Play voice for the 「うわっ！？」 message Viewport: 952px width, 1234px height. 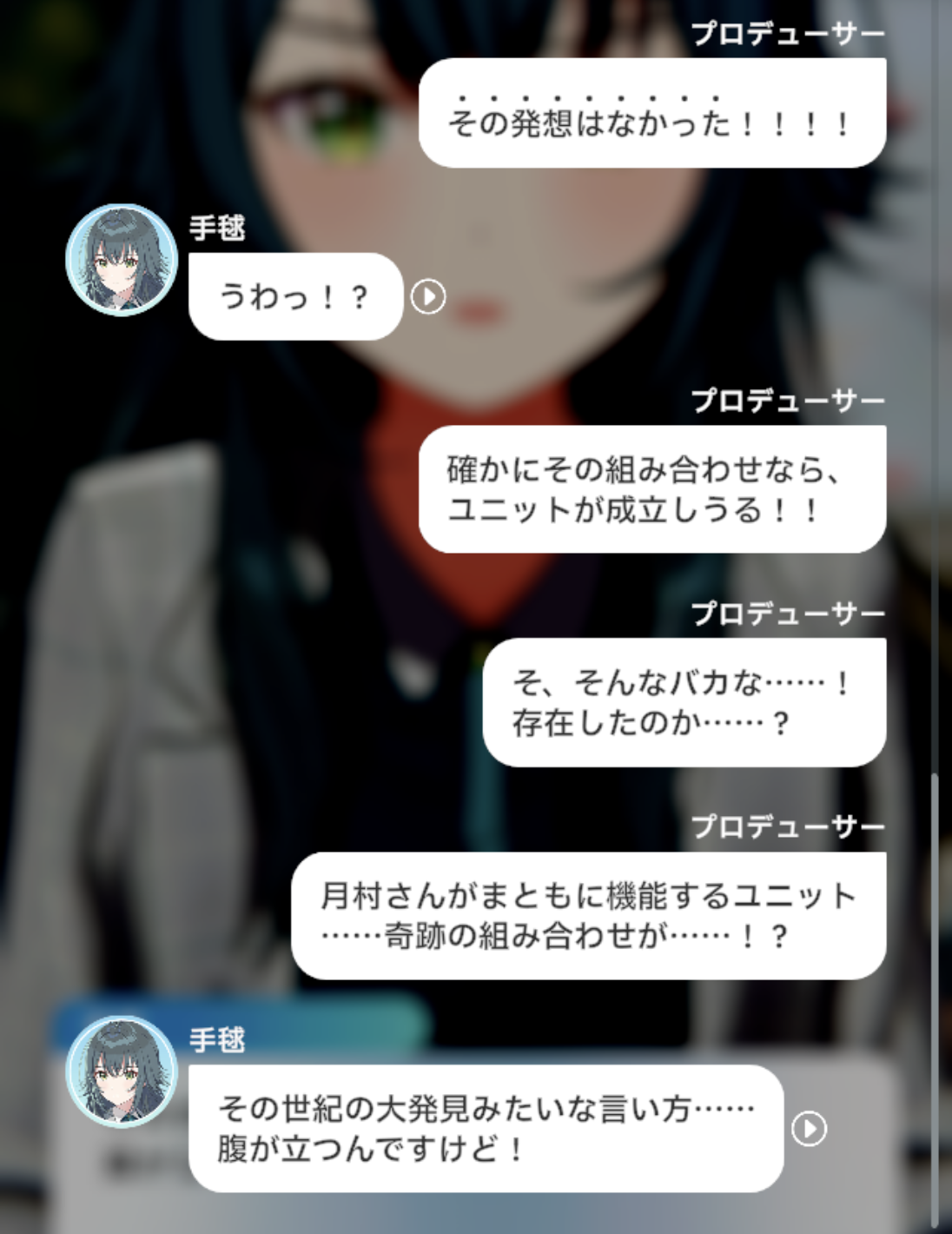pyautogui.click(x=428, y=297)
